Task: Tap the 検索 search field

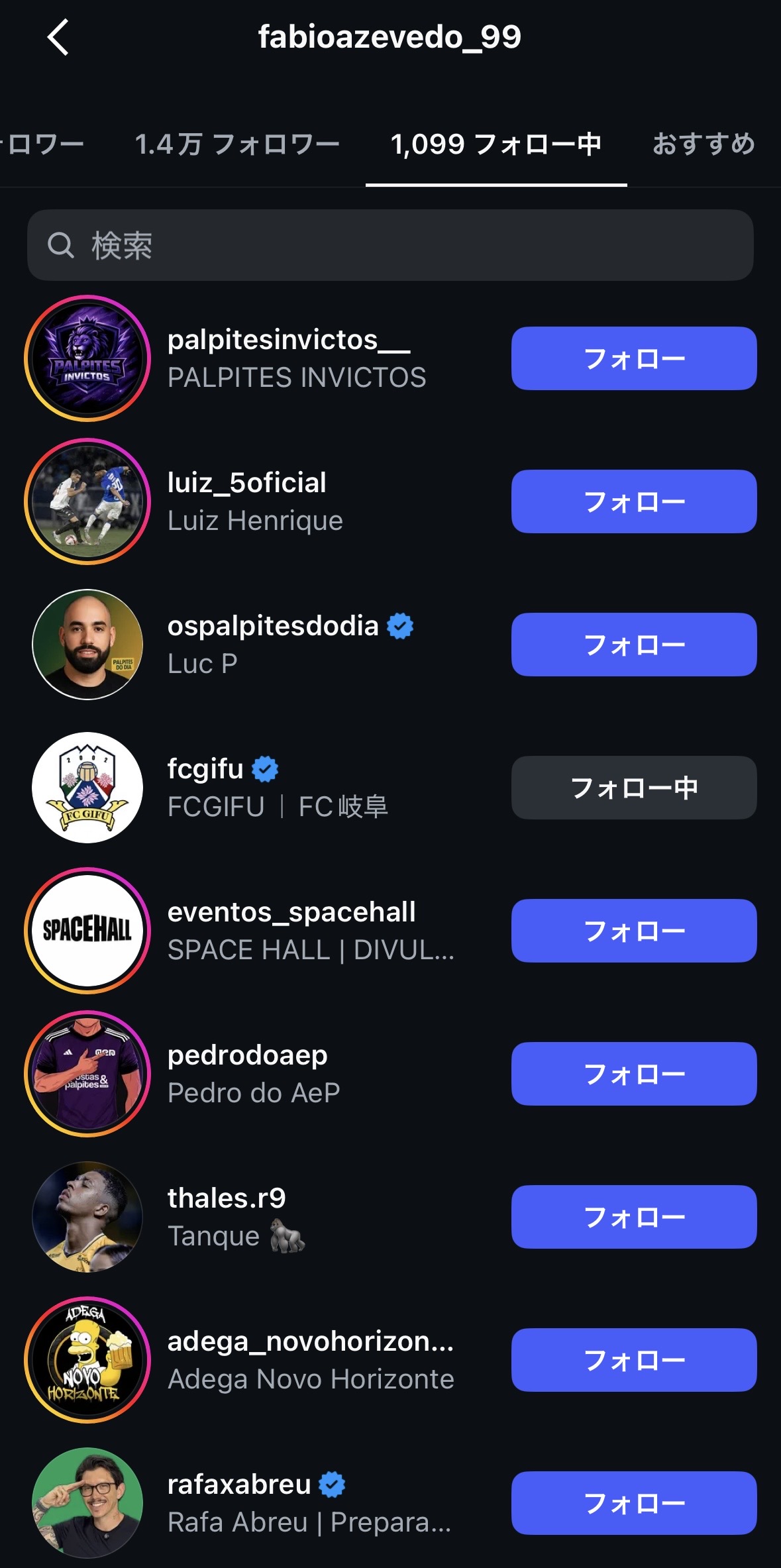Action: (x=390, y=245)
